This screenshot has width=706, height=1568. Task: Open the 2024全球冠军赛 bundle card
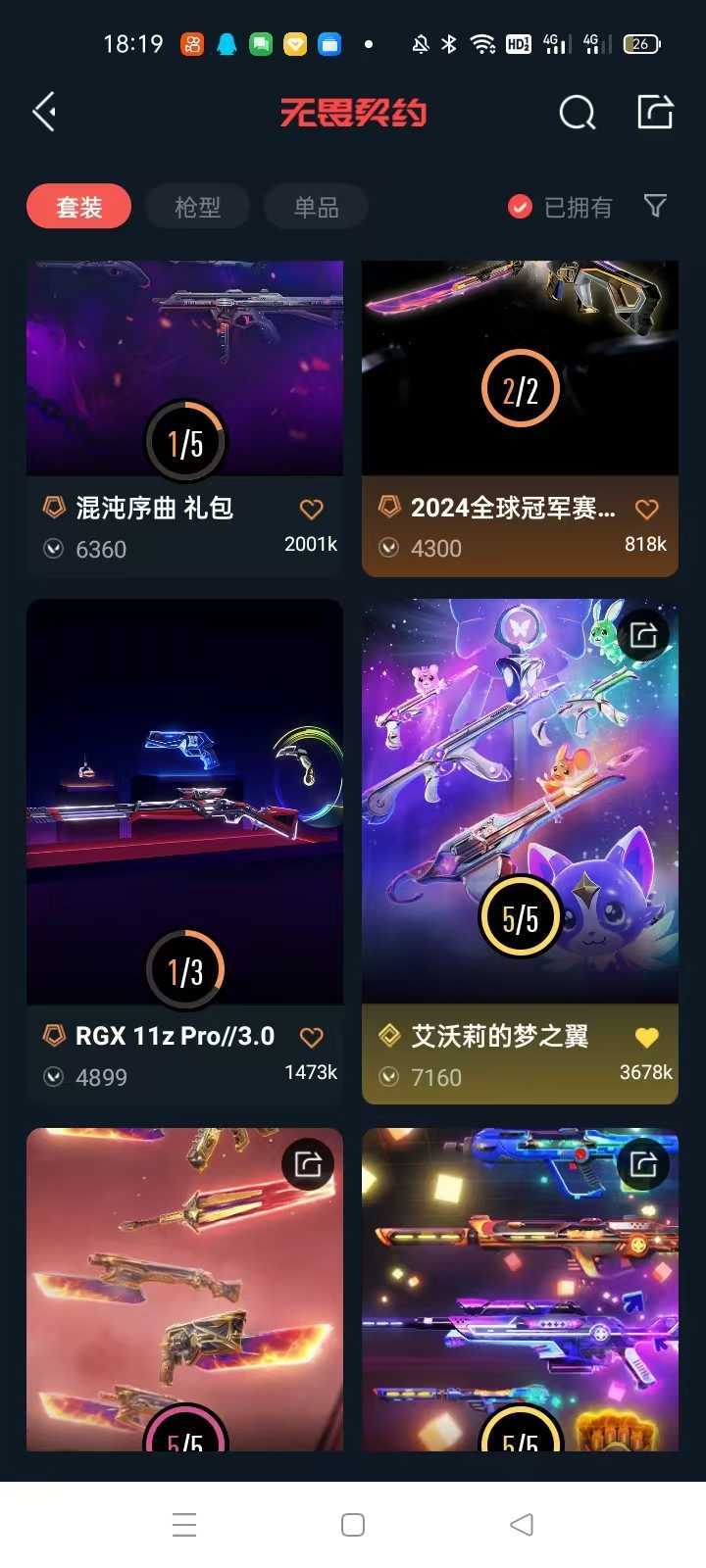520,418
